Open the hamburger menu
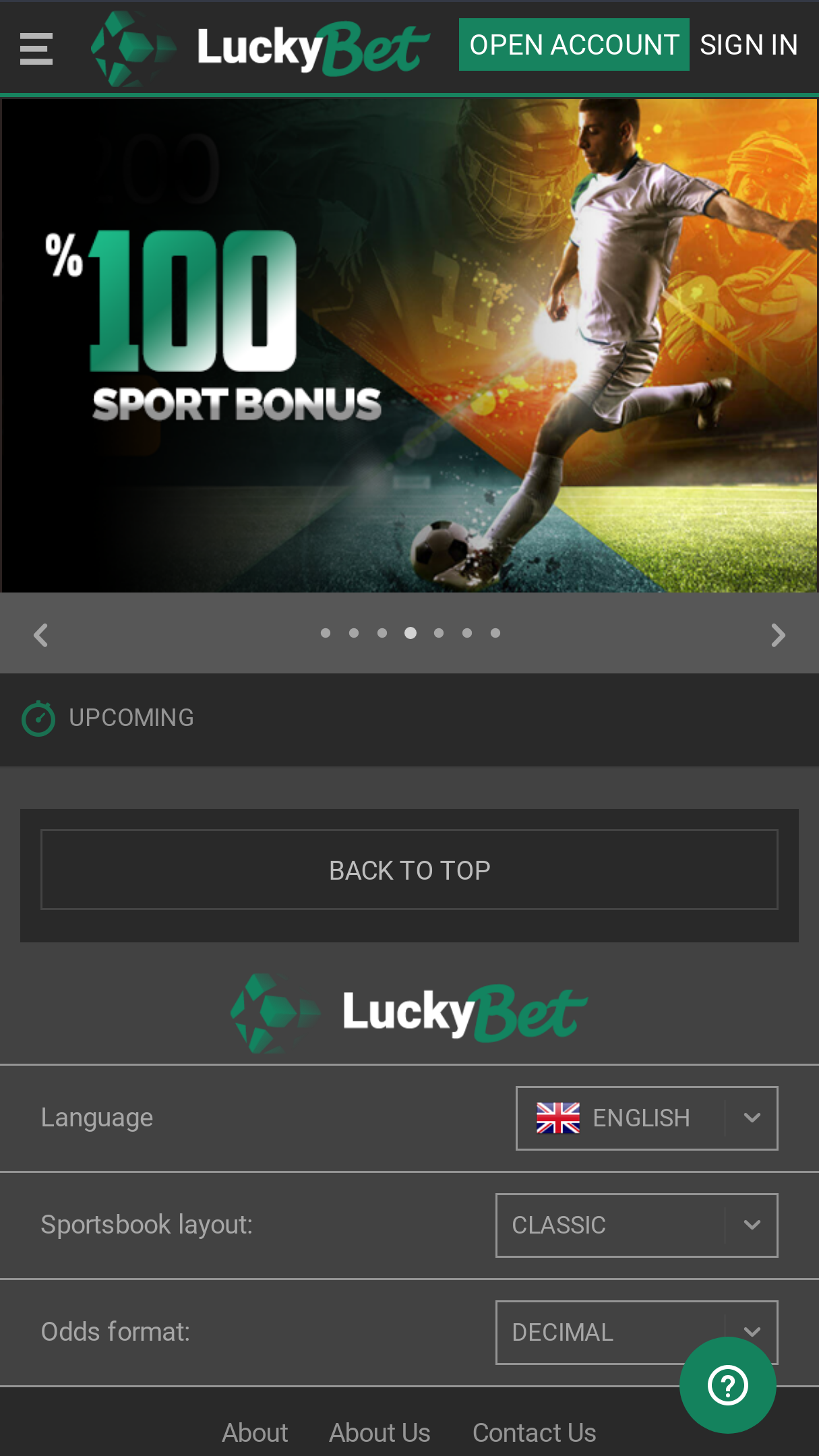This screenshot has height=1456, width=819. coord(36,49)
